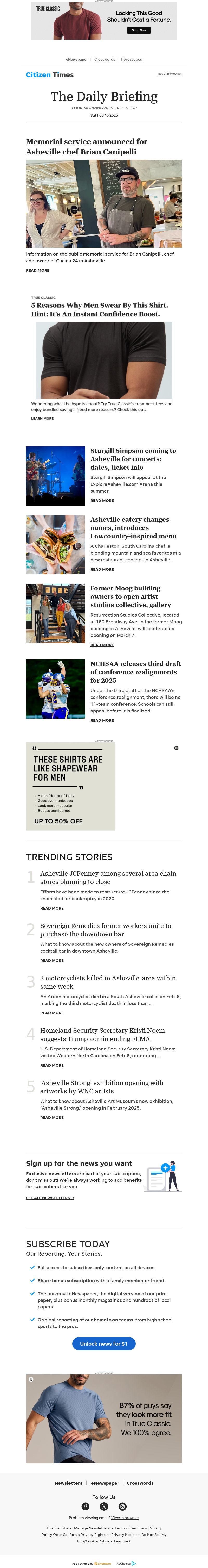Image resolution: width=208 pixels, height=1568 pixels.
Task: Read more on NCHSAA conference realignments
Action: coord(102,720)
